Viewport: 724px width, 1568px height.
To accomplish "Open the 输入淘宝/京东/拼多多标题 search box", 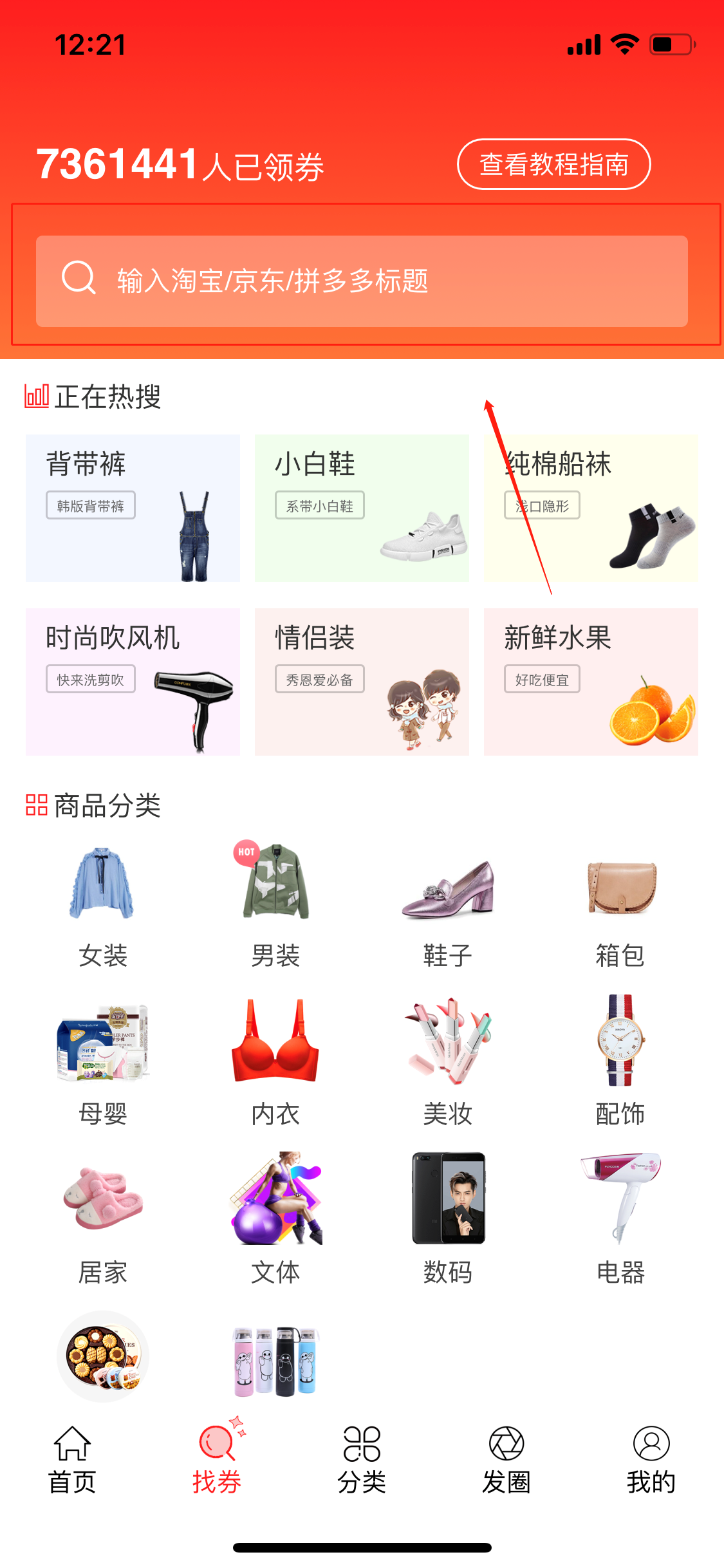I will [x=362, y=281].
